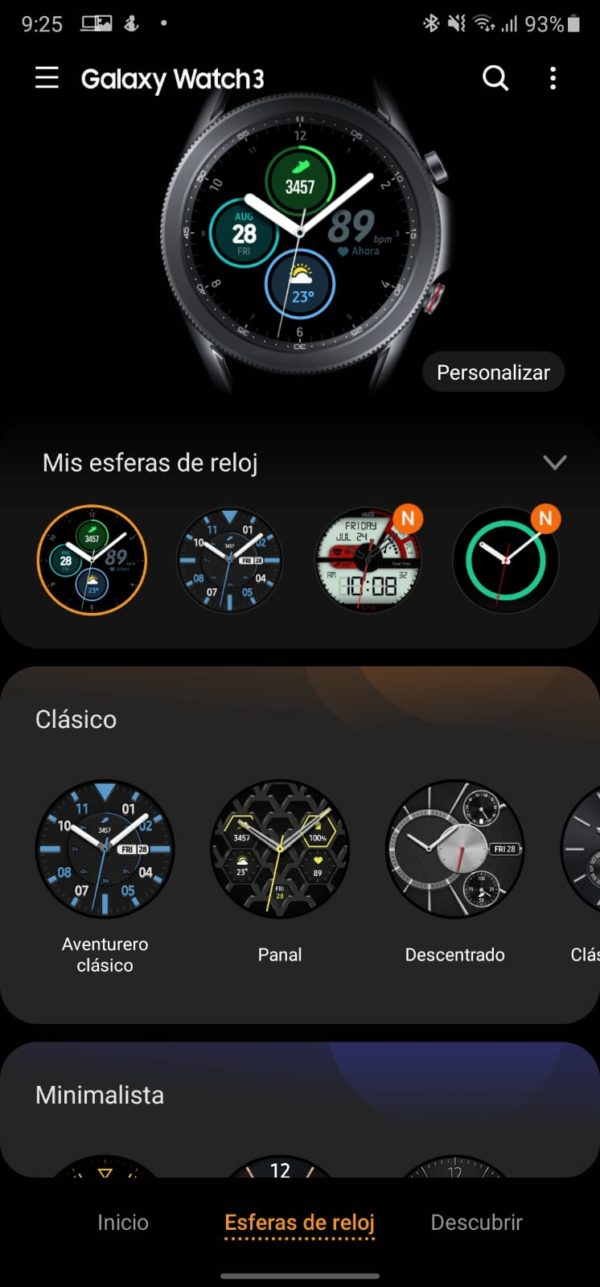Choose the blue-numeral face in Mis esferas de reloj
This screenshot has width=600, height=1287.
(230, 560)
